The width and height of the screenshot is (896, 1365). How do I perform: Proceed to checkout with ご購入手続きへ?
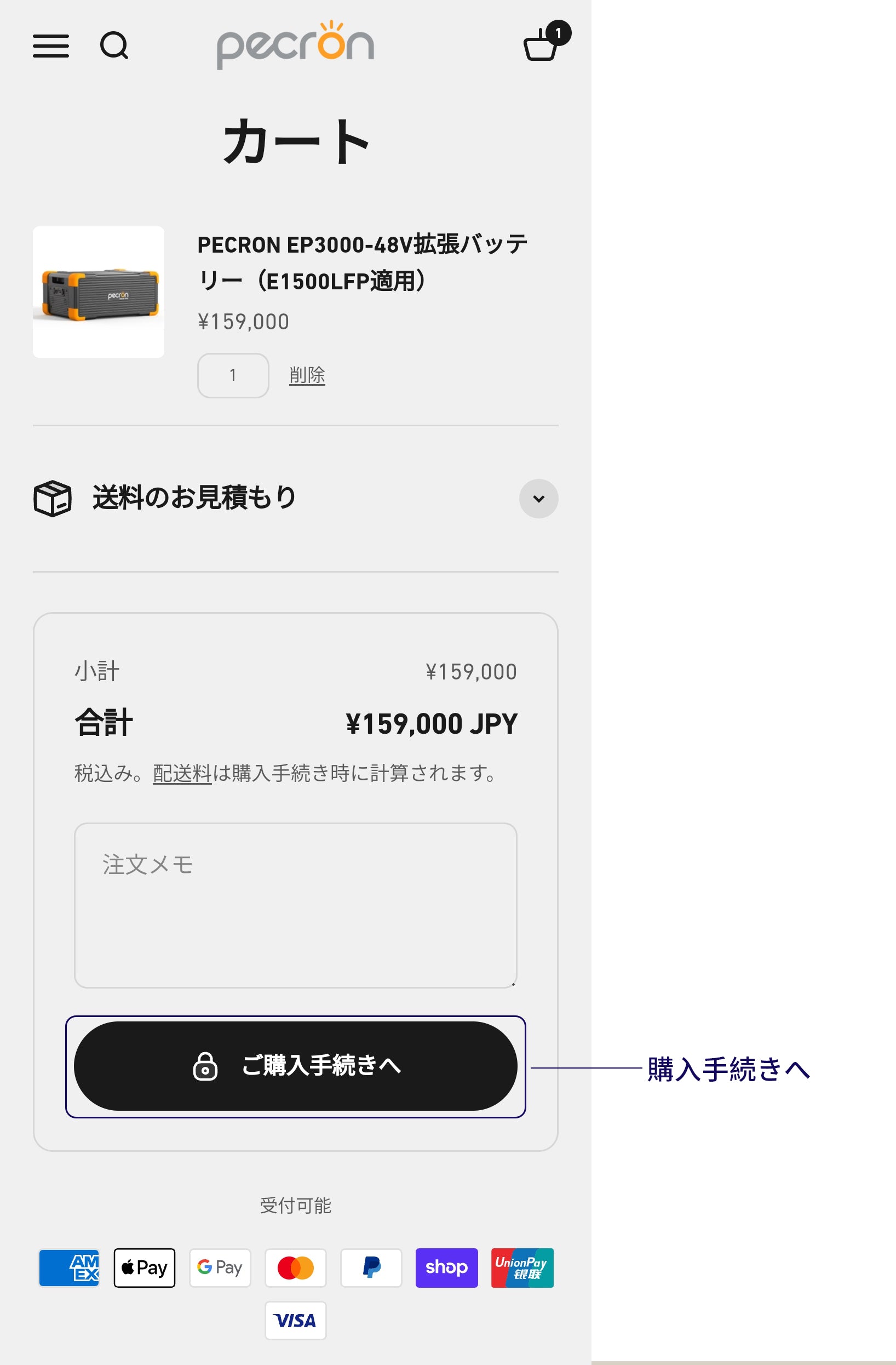tap(295, 1066)
